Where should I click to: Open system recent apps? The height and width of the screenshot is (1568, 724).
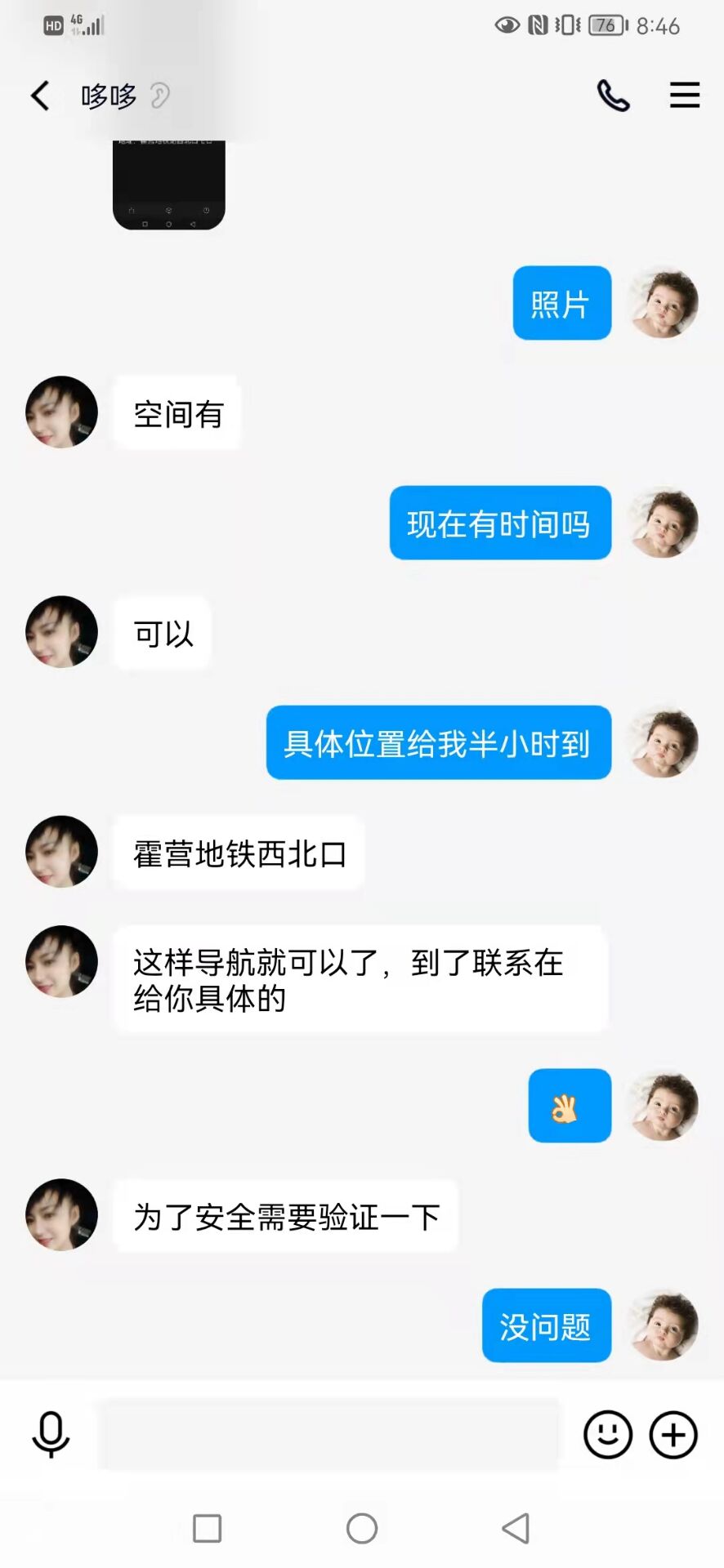(207, 1528)
